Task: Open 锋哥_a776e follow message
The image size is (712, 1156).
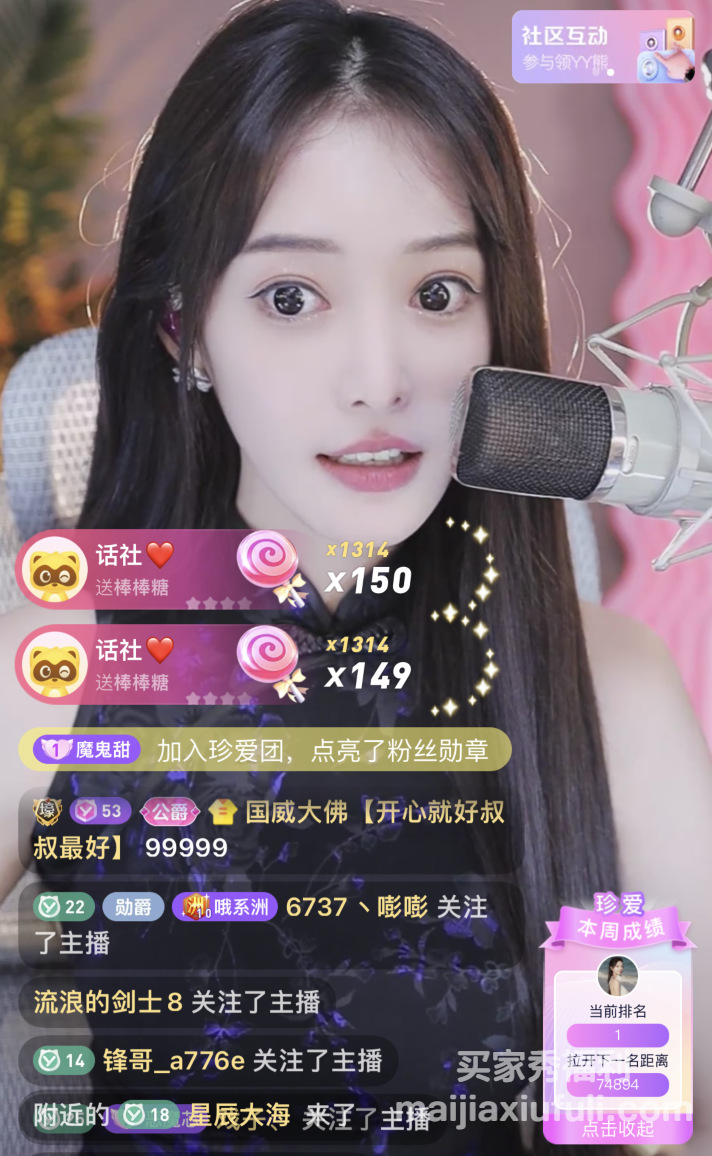Action: pos(208,1061)
